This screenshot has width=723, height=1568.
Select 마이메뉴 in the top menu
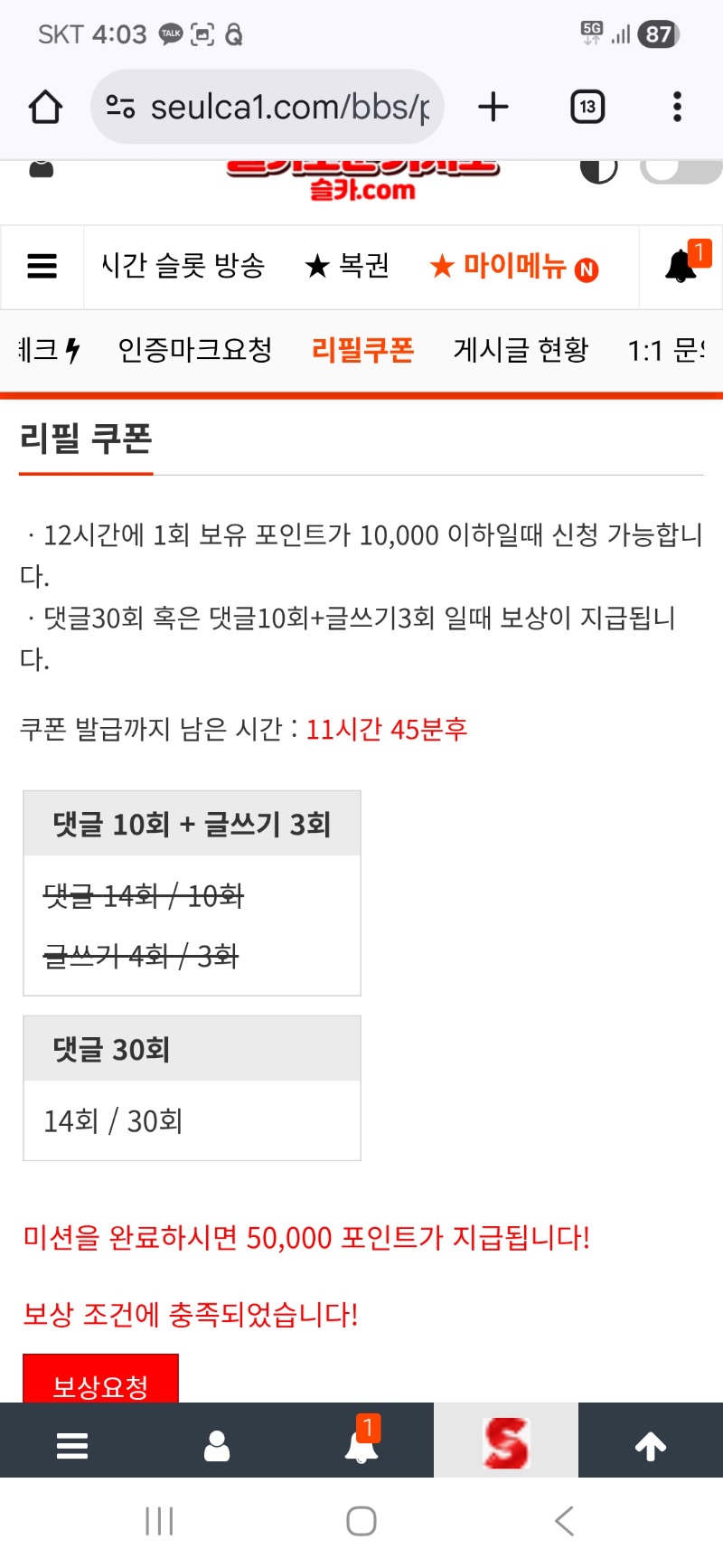[x=513, y=267]
